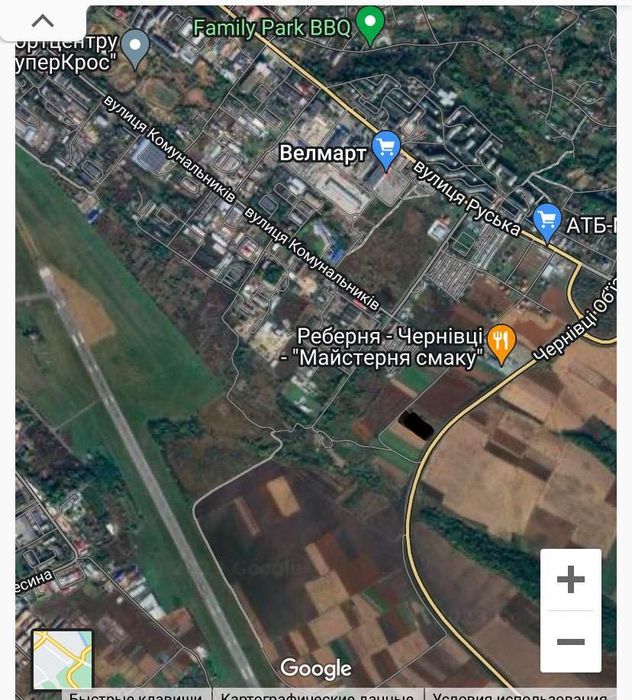Switch map layer using the thumbnail
Screen dimensions: 632x700
tap(62, 660)
